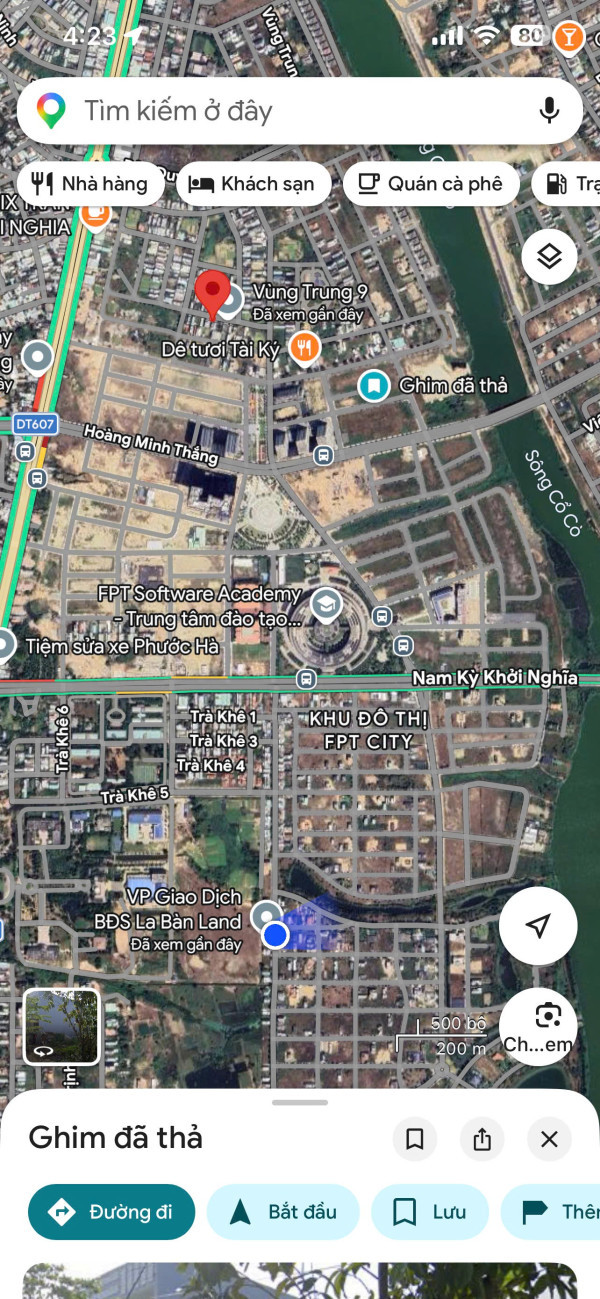Close the Ghim đã thả panel
This screenshot has width=600, height=1299.
tap(549, 1139)
